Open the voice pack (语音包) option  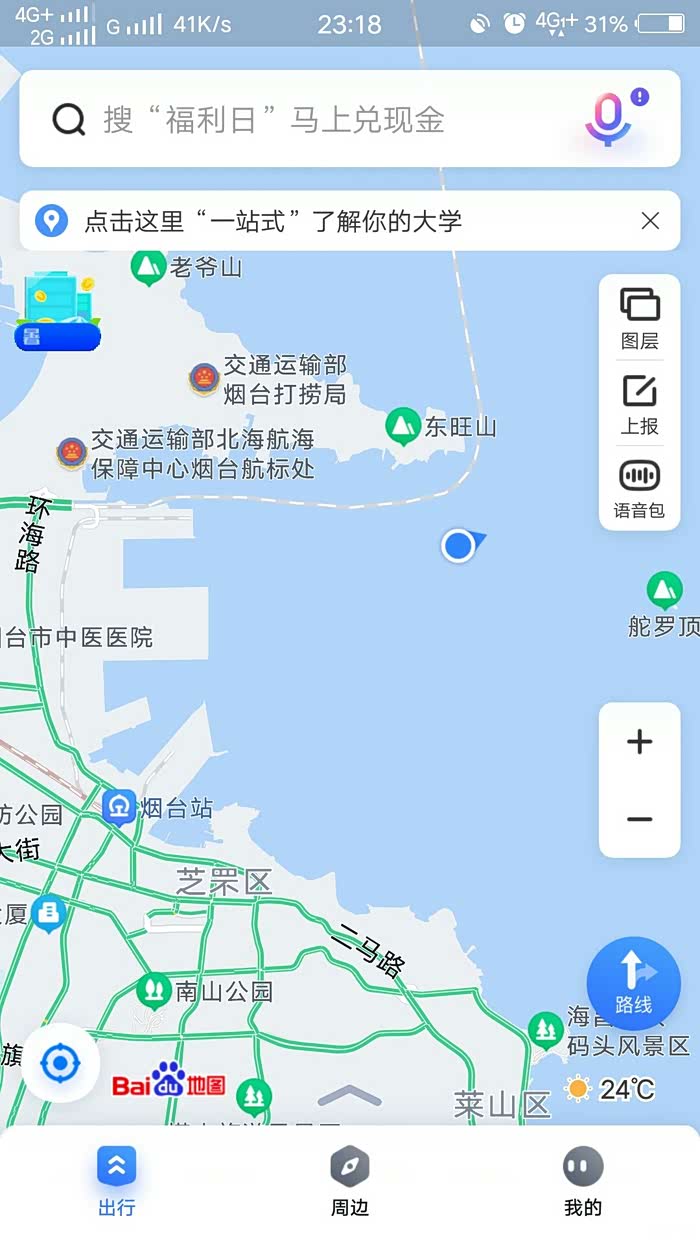coord(640,489)
